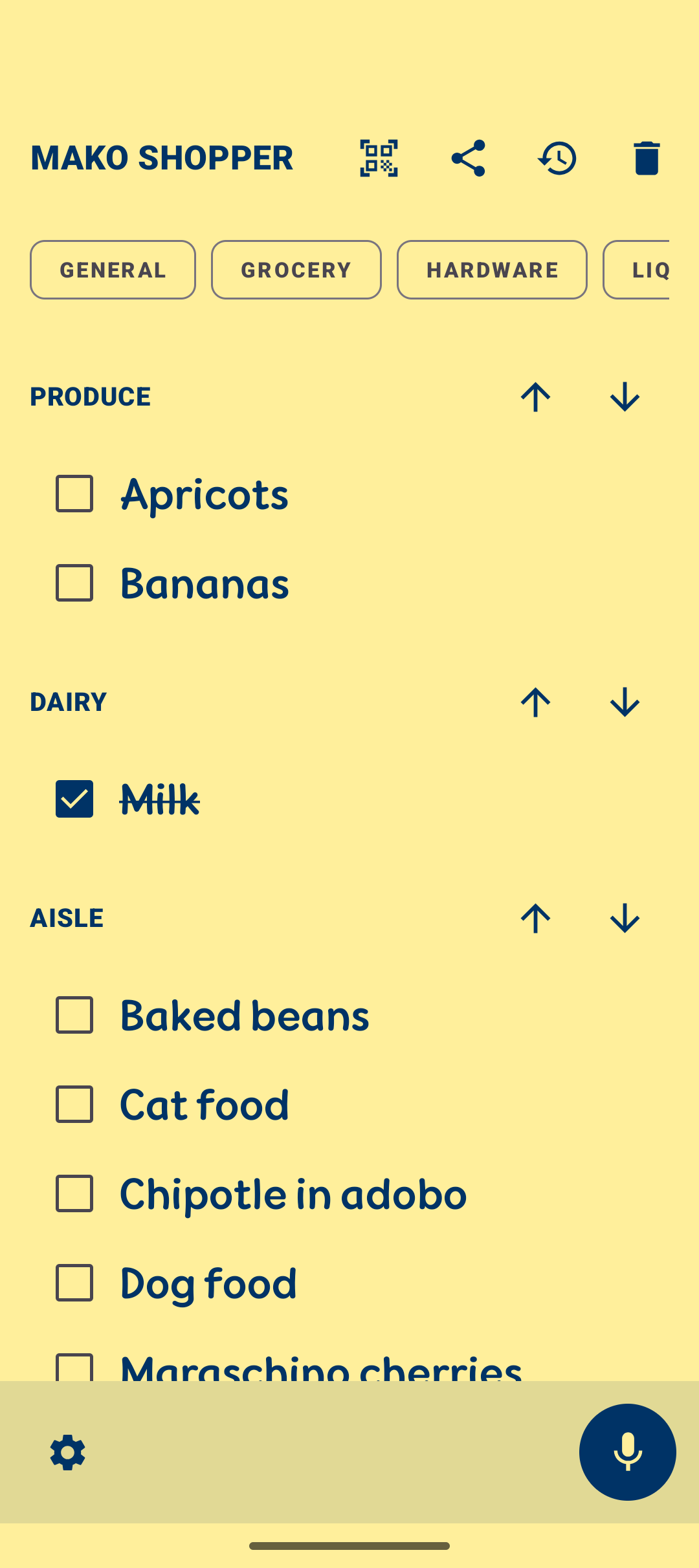Move the Produce section up
Screen dimensions: 699x1568
535,397
